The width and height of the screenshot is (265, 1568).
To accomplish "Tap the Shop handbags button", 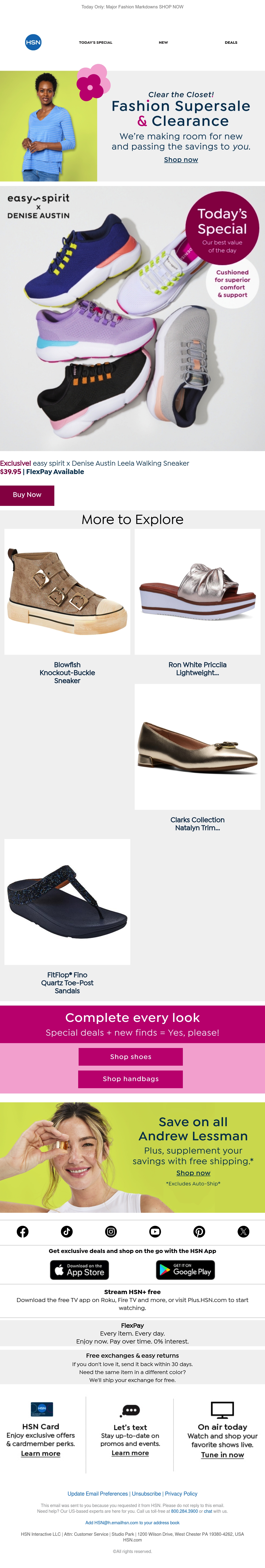I will pyautogui.click(x=131, y=1079).
